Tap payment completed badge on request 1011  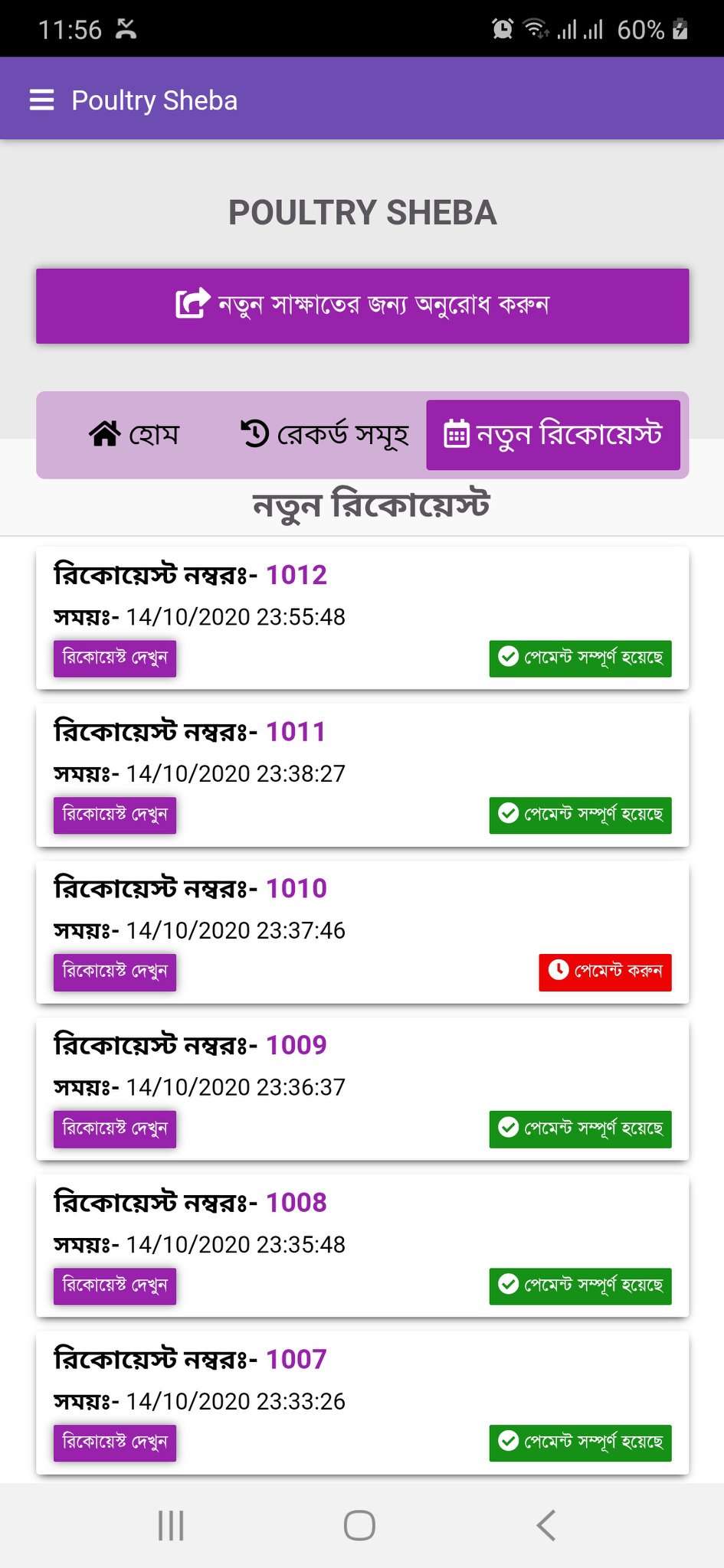(580, 815)
